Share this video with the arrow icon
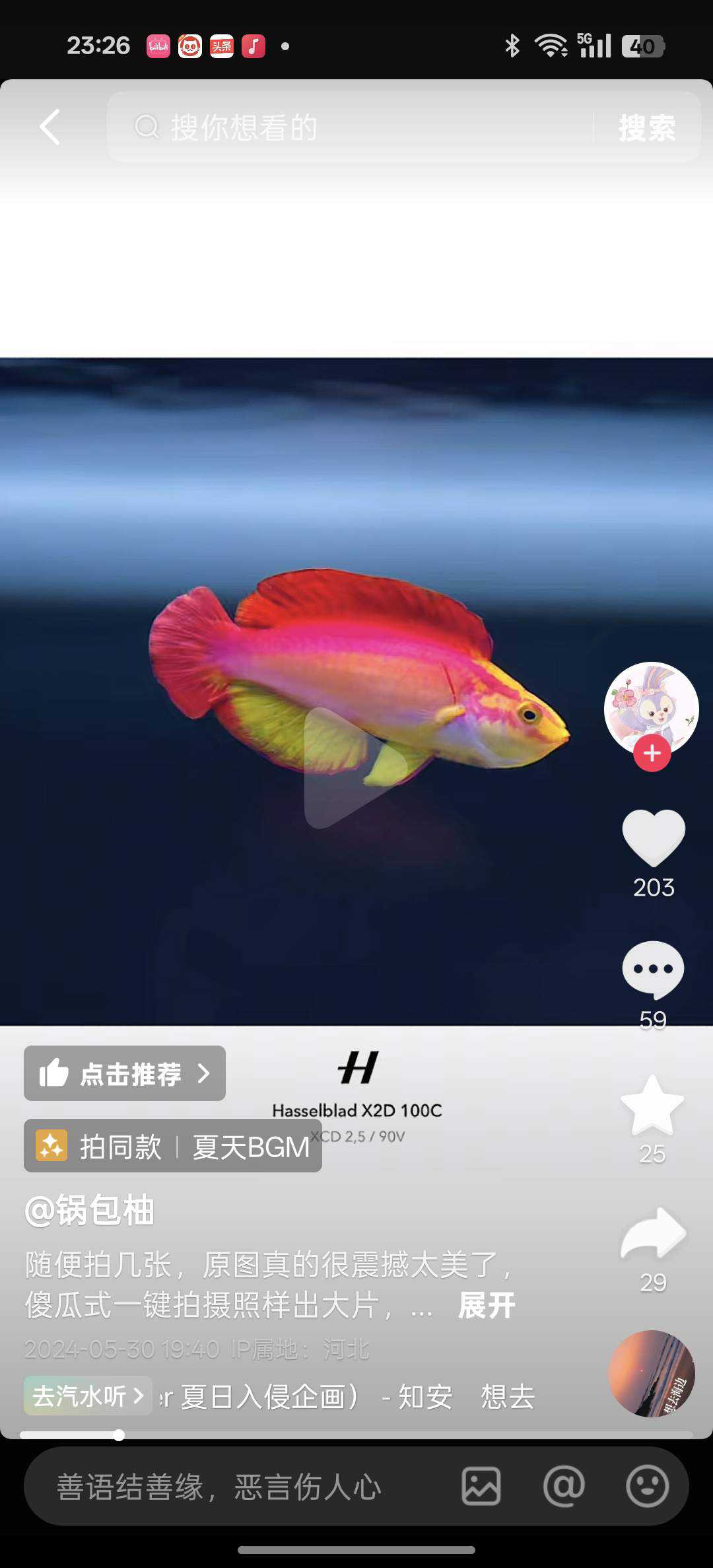The image size is (713, 1568). (653, 1234)
